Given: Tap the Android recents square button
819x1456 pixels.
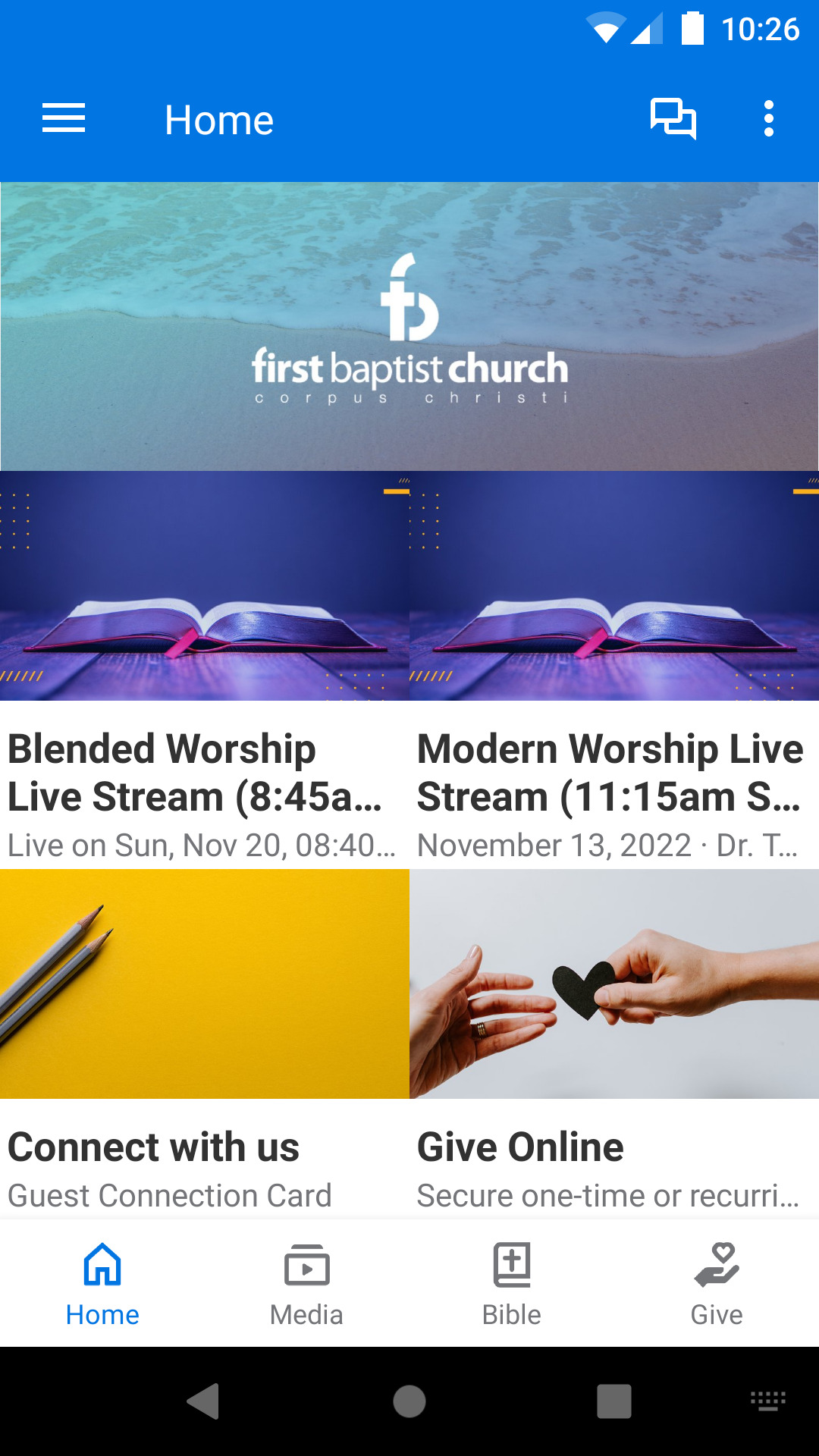Looking at the screenshot, I should [x=614, y=1401].
